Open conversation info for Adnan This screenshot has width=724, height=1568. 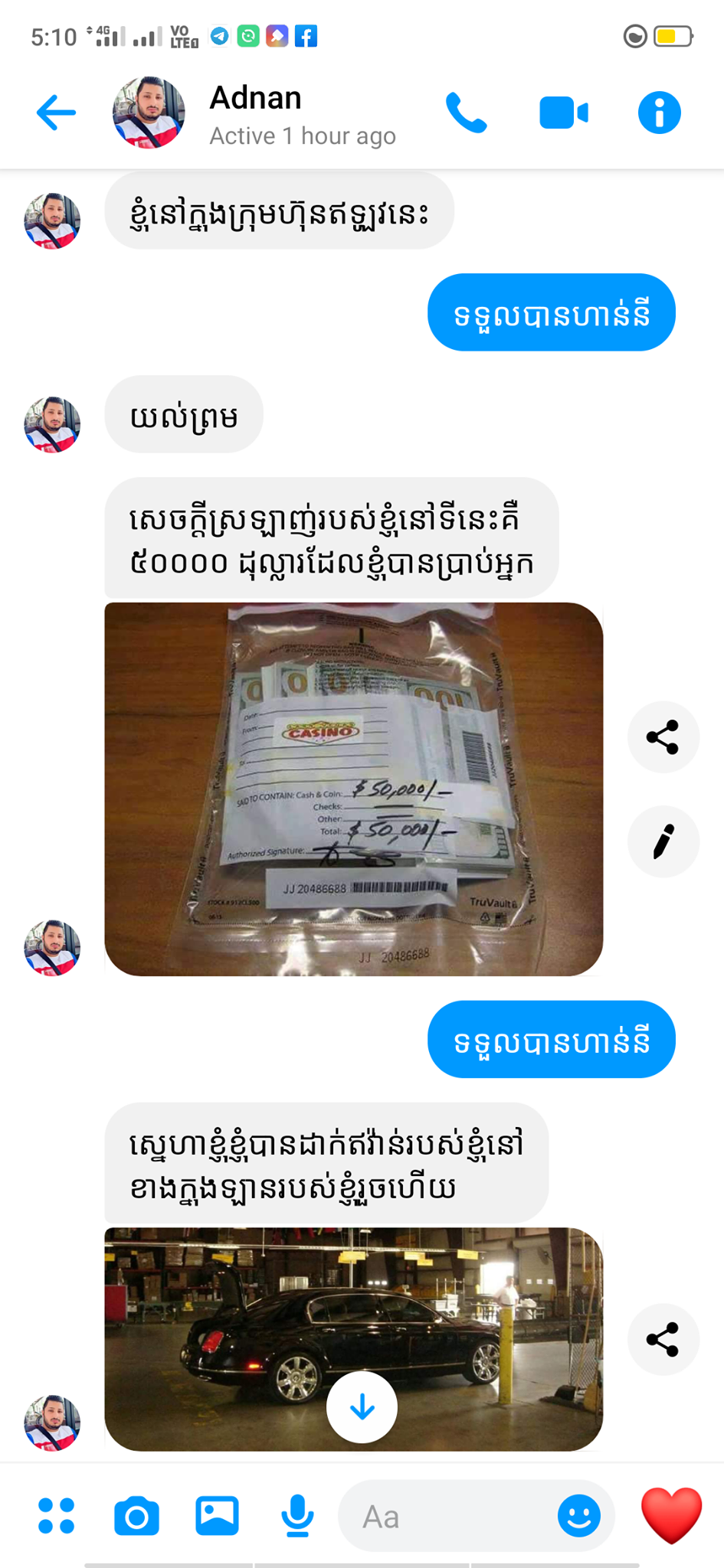click(659, 113)
